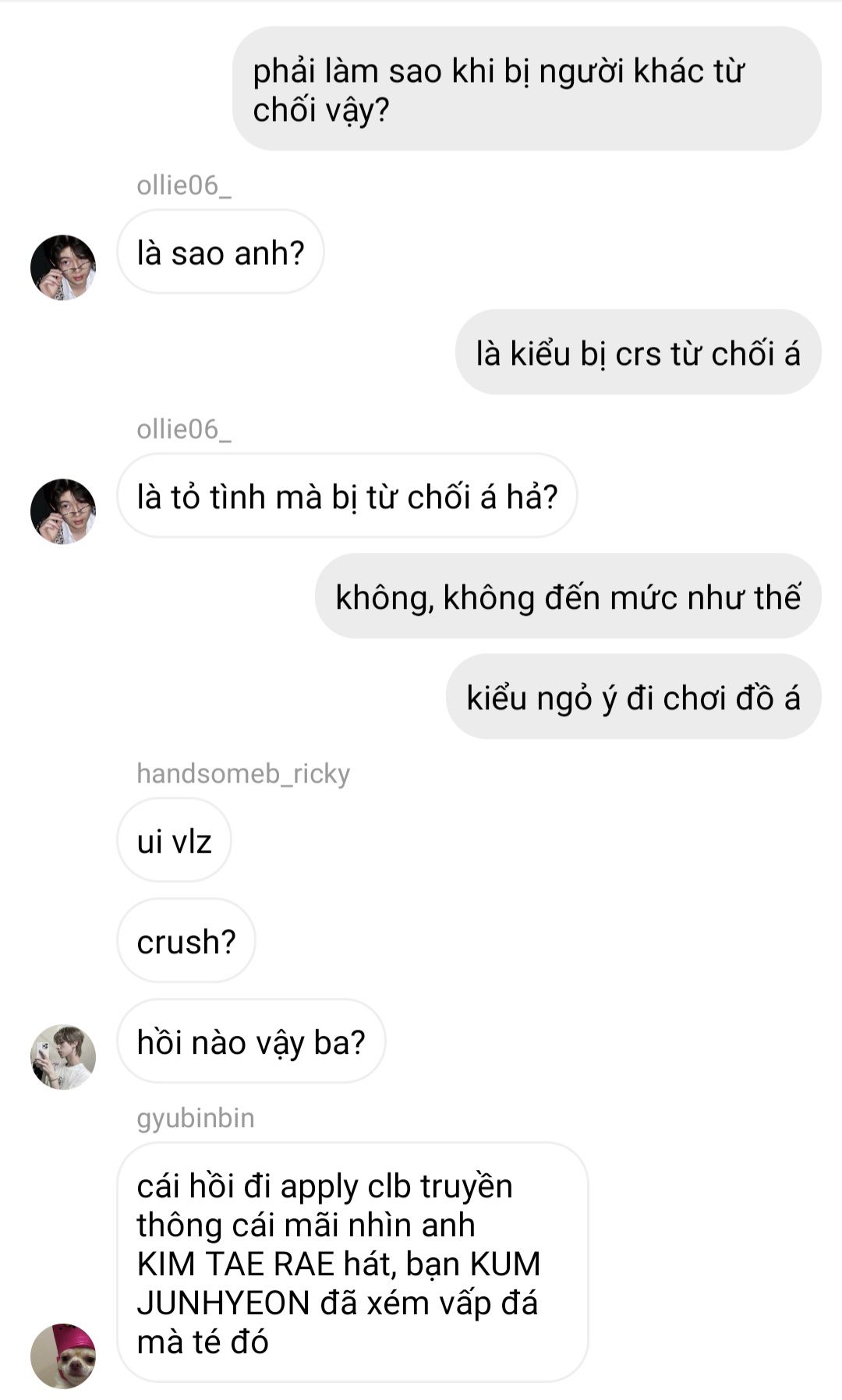842x1400 pixels.
Task: View handsomeb_ricky's profile picture
Action: (63, 1057)
